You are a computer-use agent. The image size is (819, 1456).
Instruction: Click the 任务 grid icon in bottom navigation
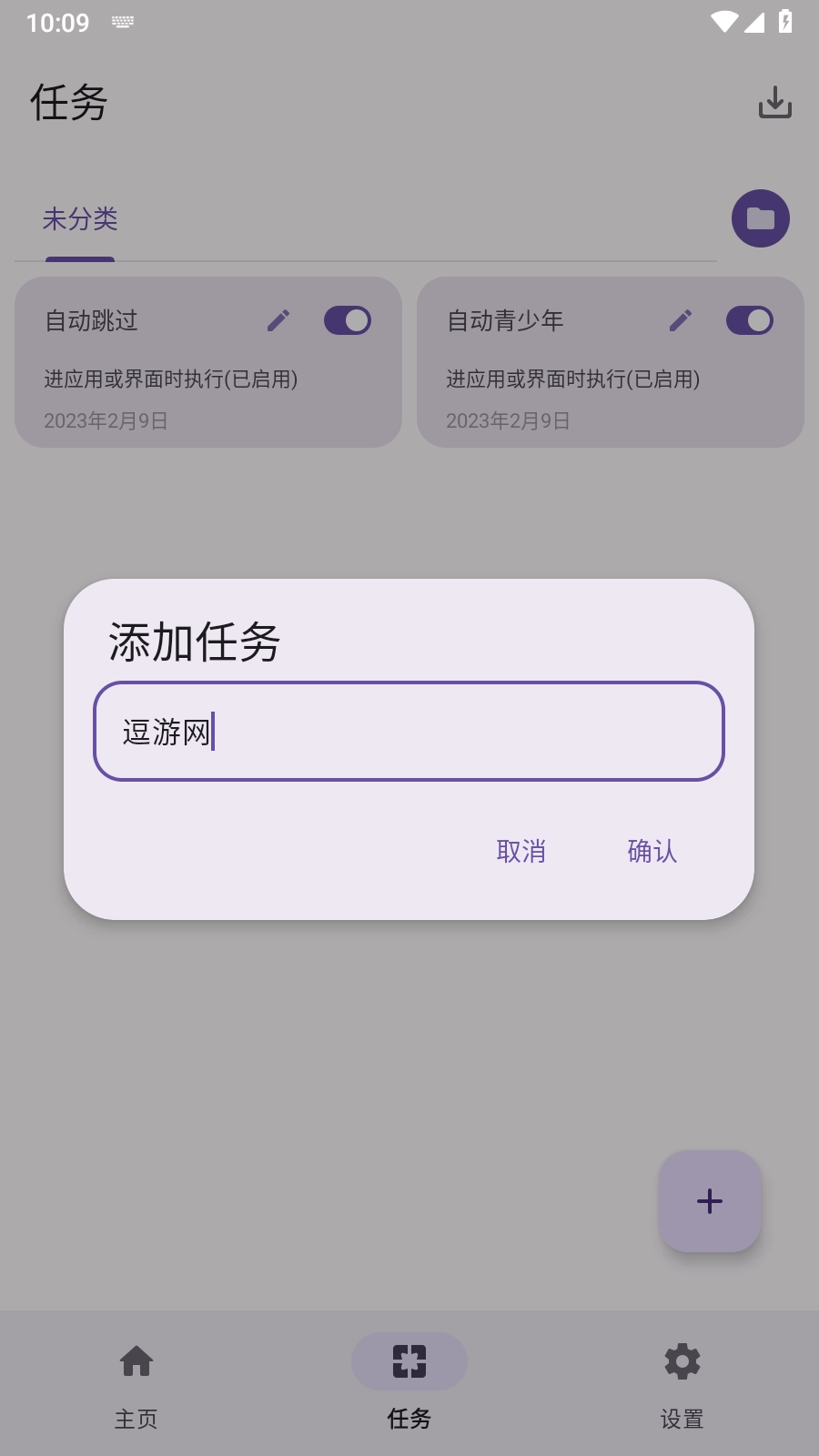[409, 1361]
